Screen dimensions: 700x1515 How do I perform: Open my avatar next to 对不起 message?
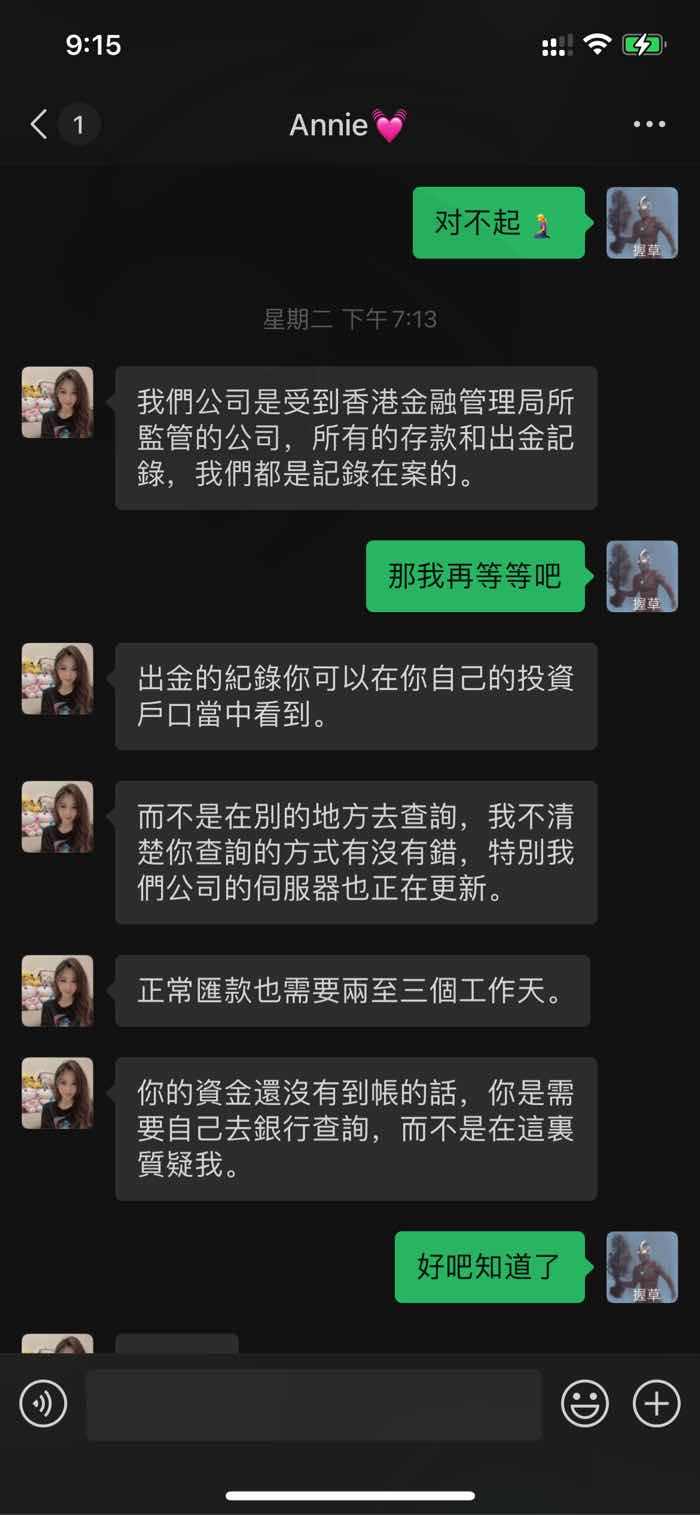642,223
